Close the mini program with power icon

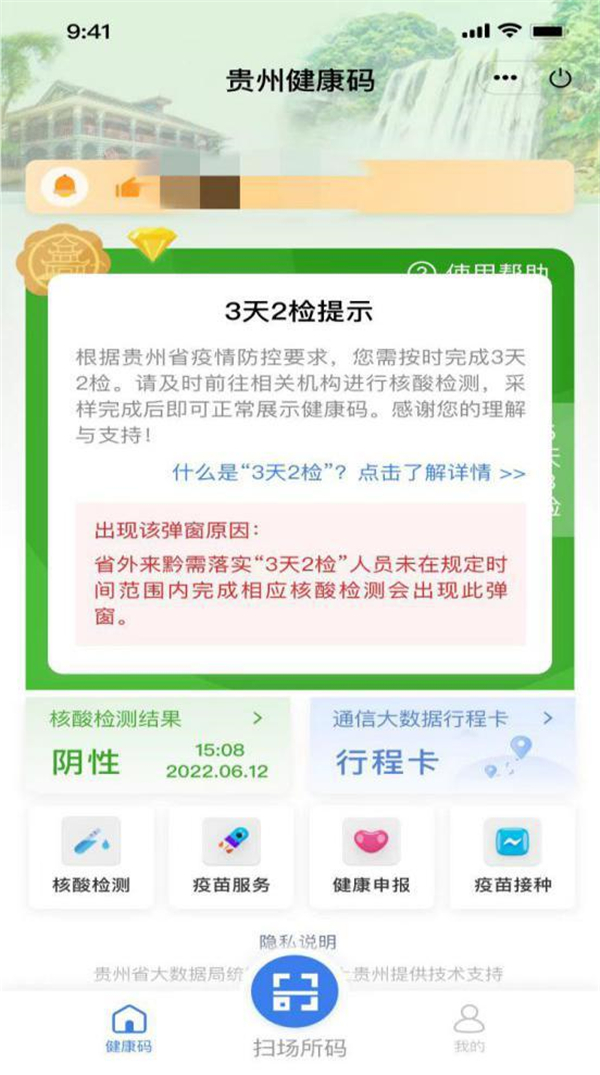coord(561,78)
